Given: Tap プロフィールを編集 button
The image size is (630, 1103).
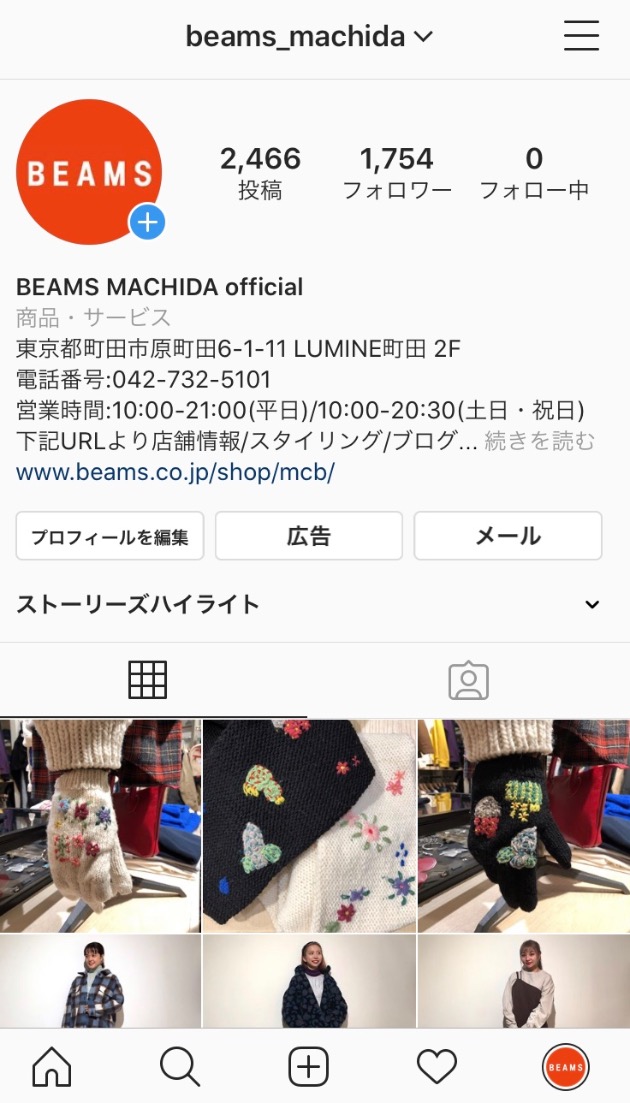Looking at the screenshot, I should tap(110, 536).
